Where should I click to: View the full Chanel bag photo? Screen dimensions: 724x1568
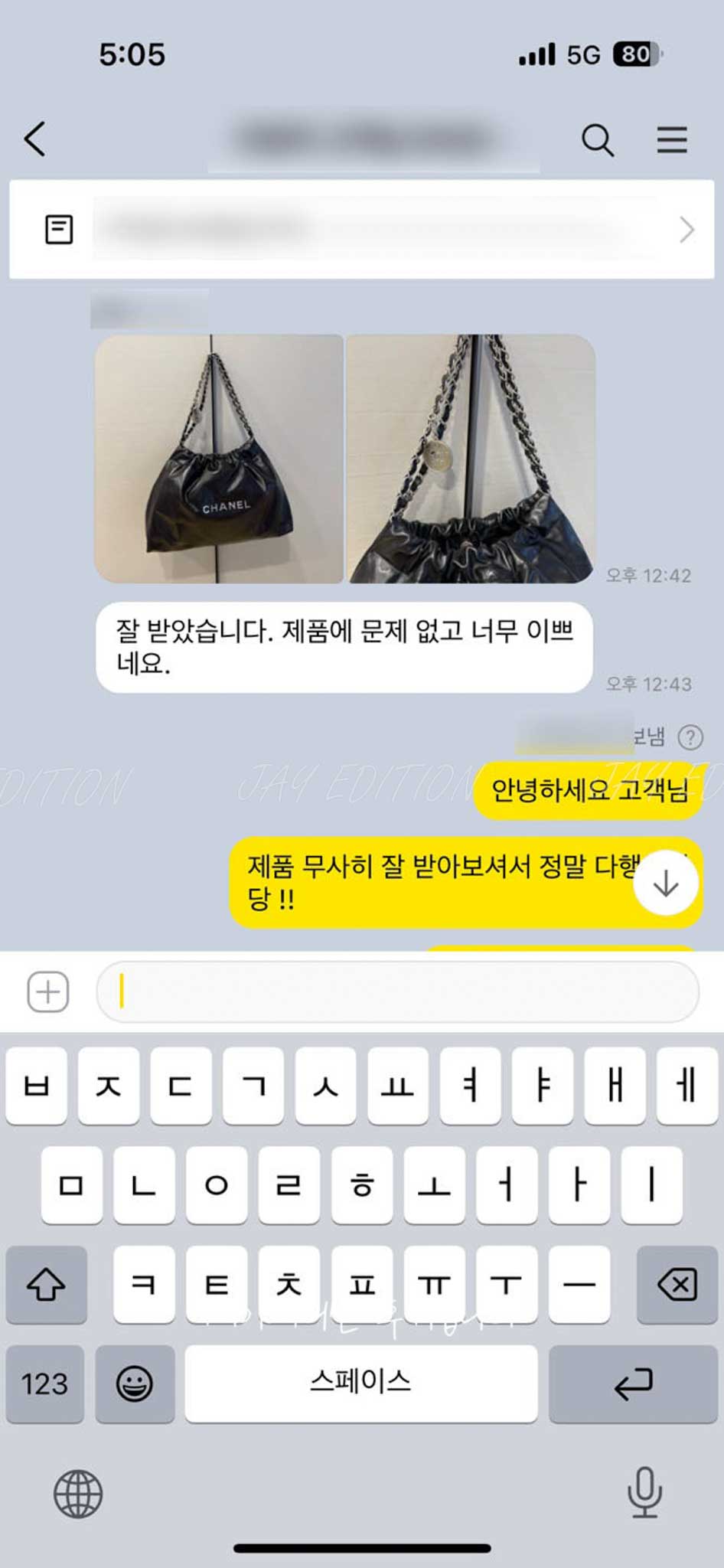tap(219, 459)
